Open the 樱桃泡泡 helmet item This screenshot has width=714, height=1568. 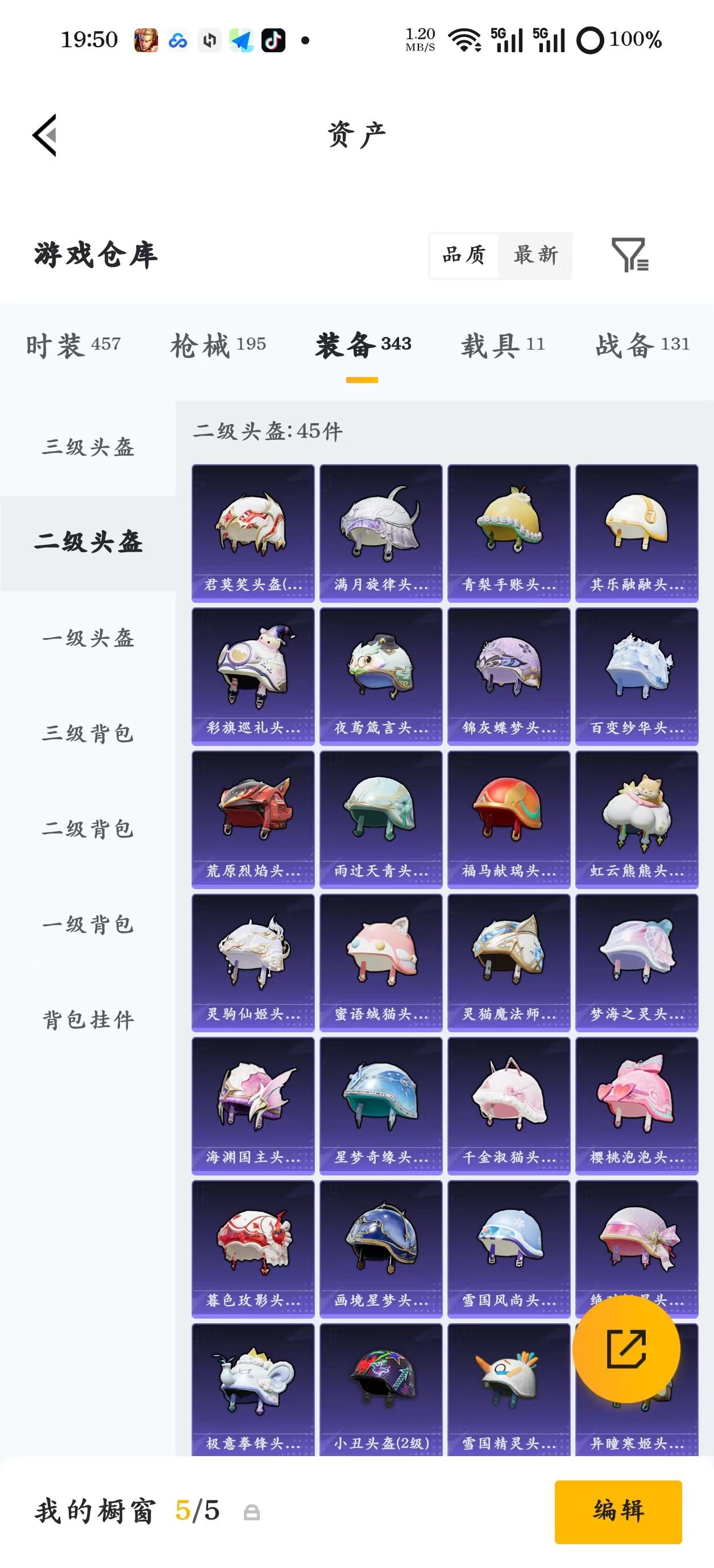tap(637, 1106)
